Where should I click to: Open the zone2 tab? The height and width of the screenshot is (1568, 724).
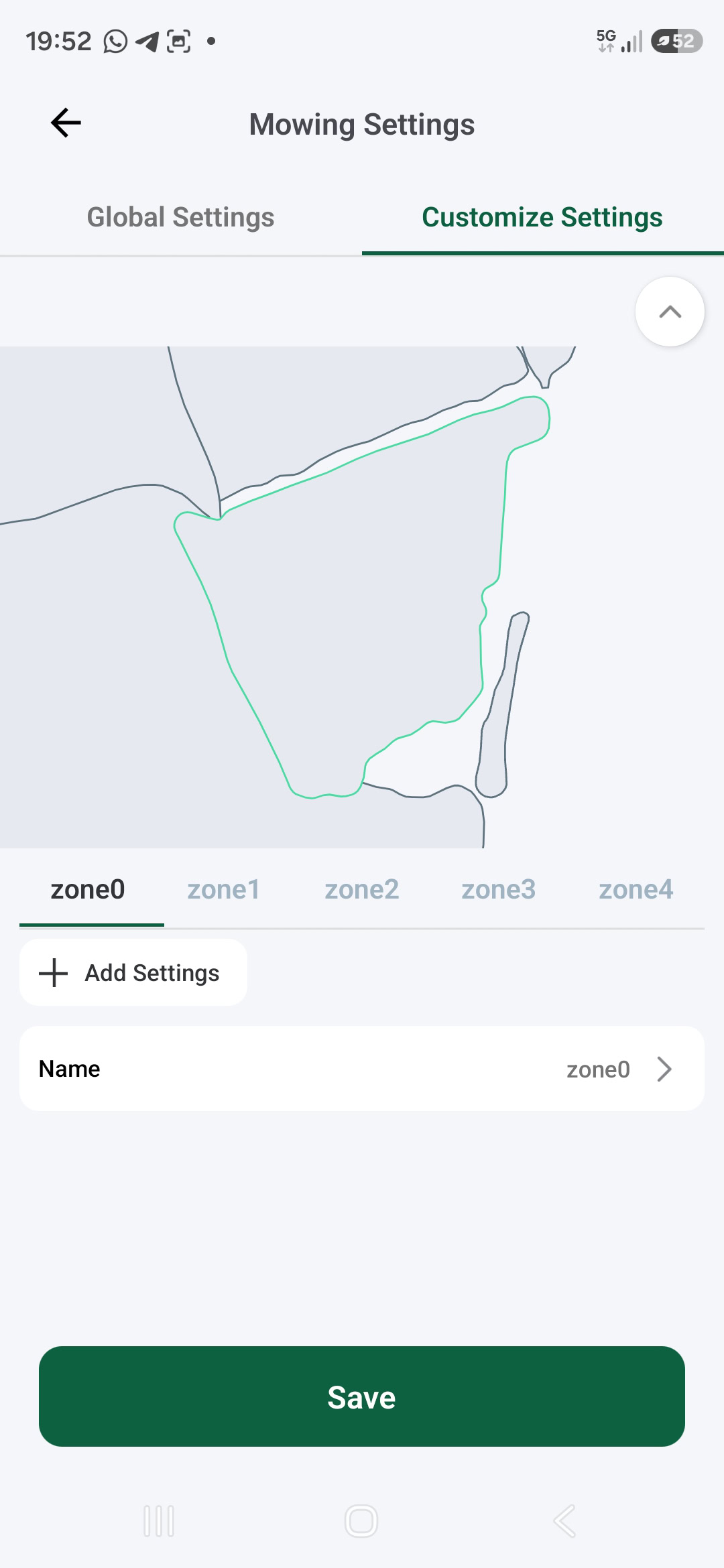362,890
